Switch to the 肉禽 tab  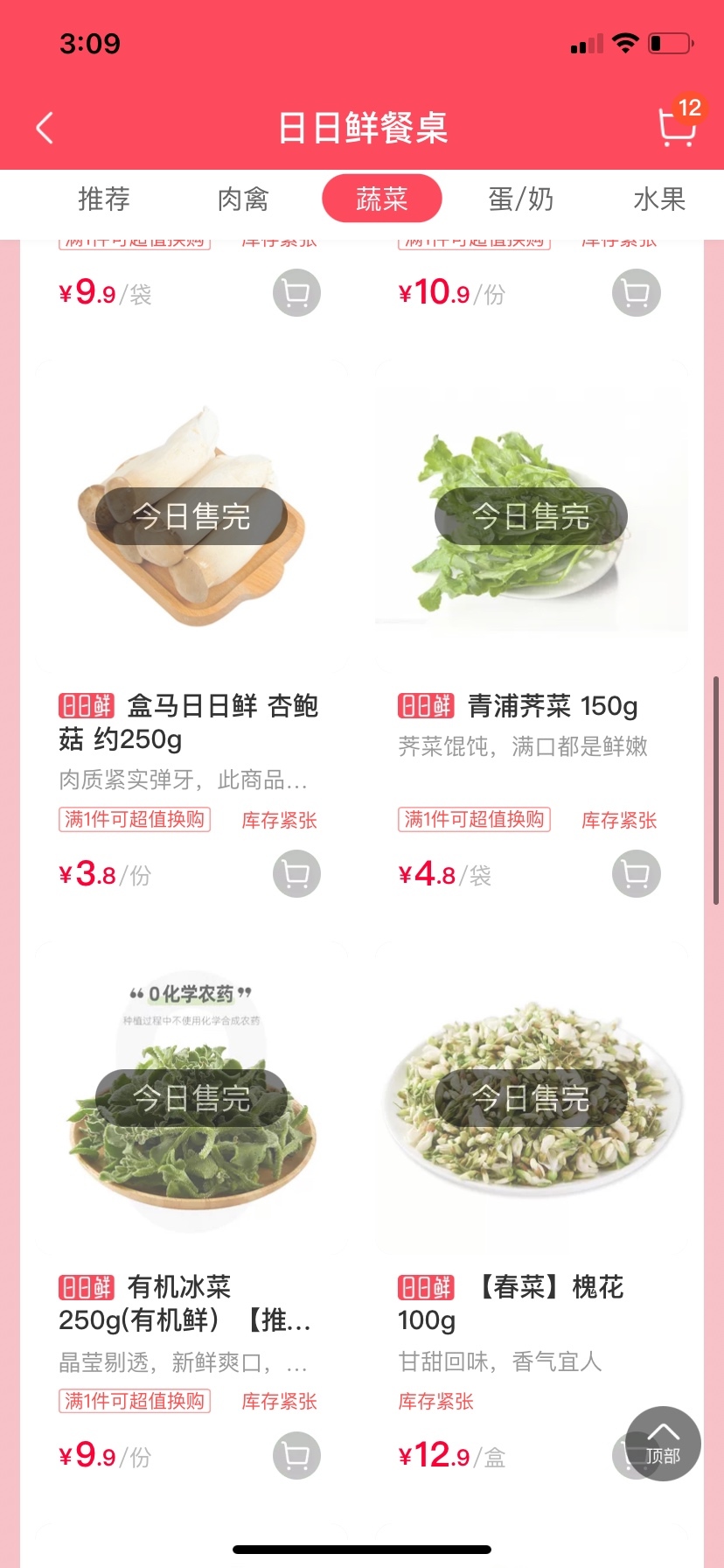[243, 199]
